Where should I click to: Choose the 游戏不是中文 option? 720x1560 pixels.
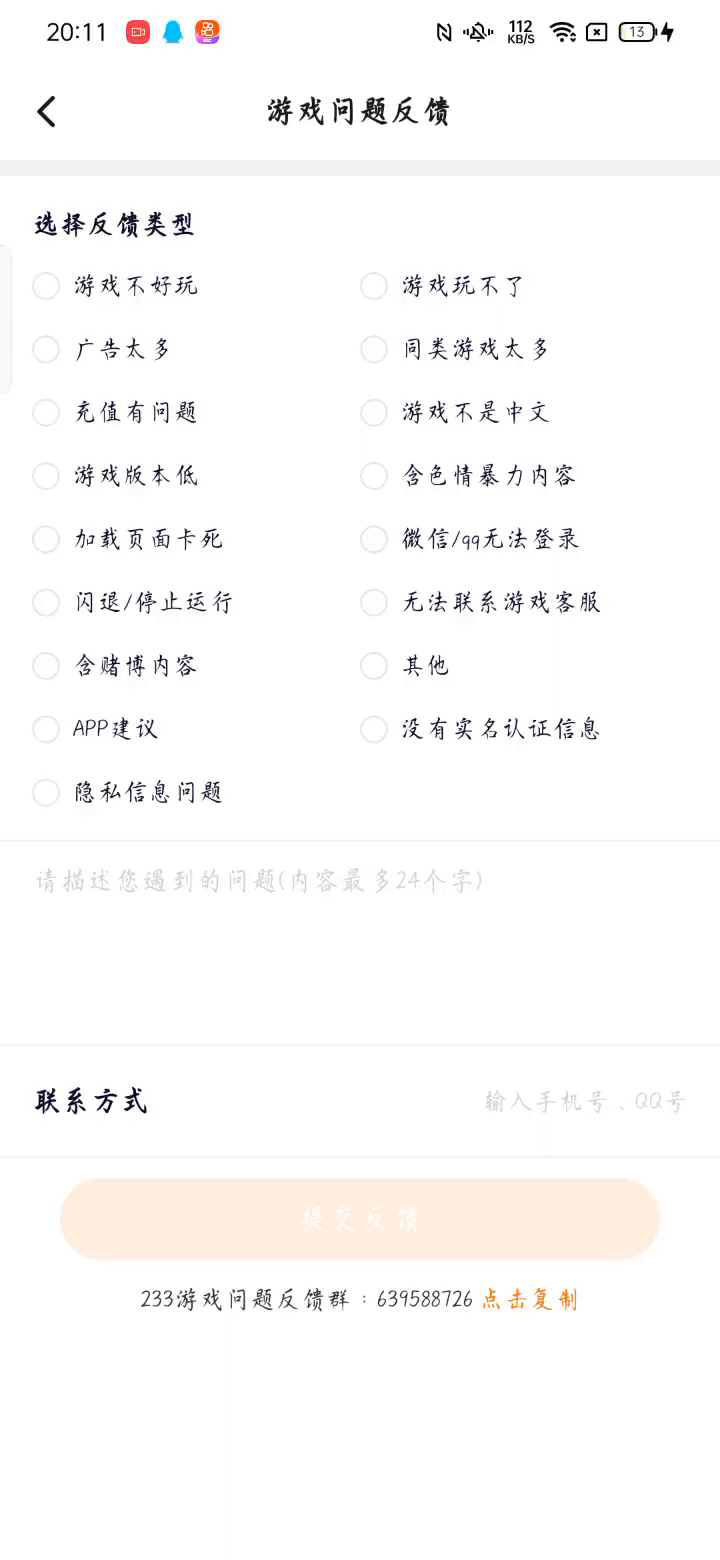click(374, 412)
